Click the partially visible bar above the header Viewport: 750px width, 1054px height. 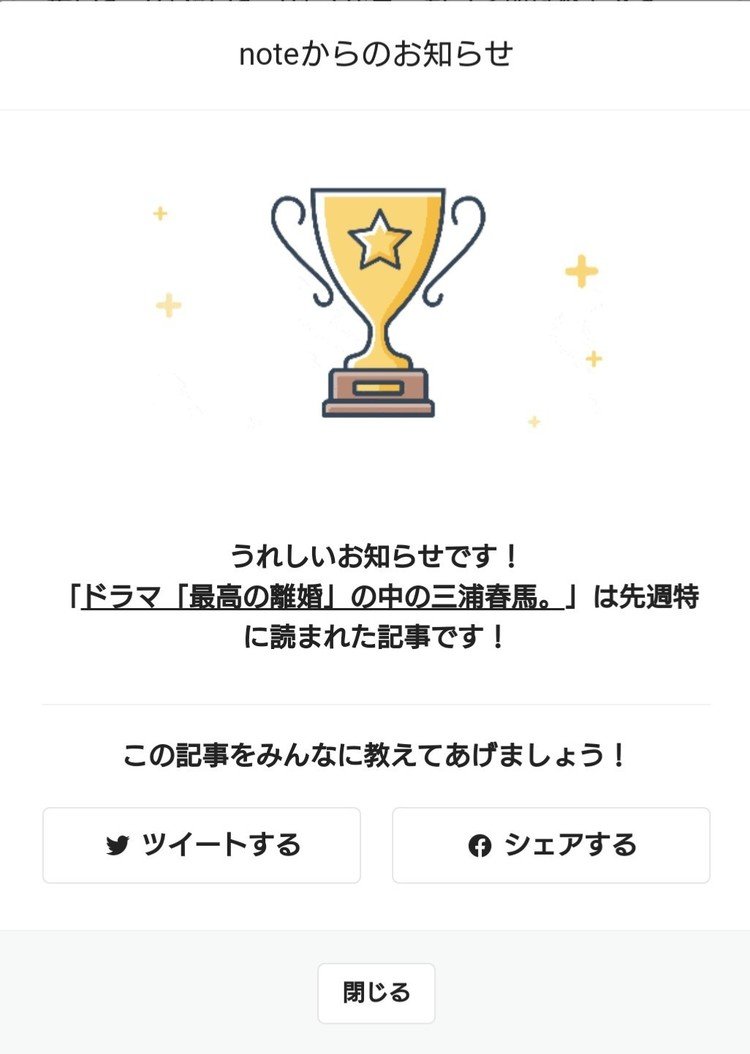(375, 5)
